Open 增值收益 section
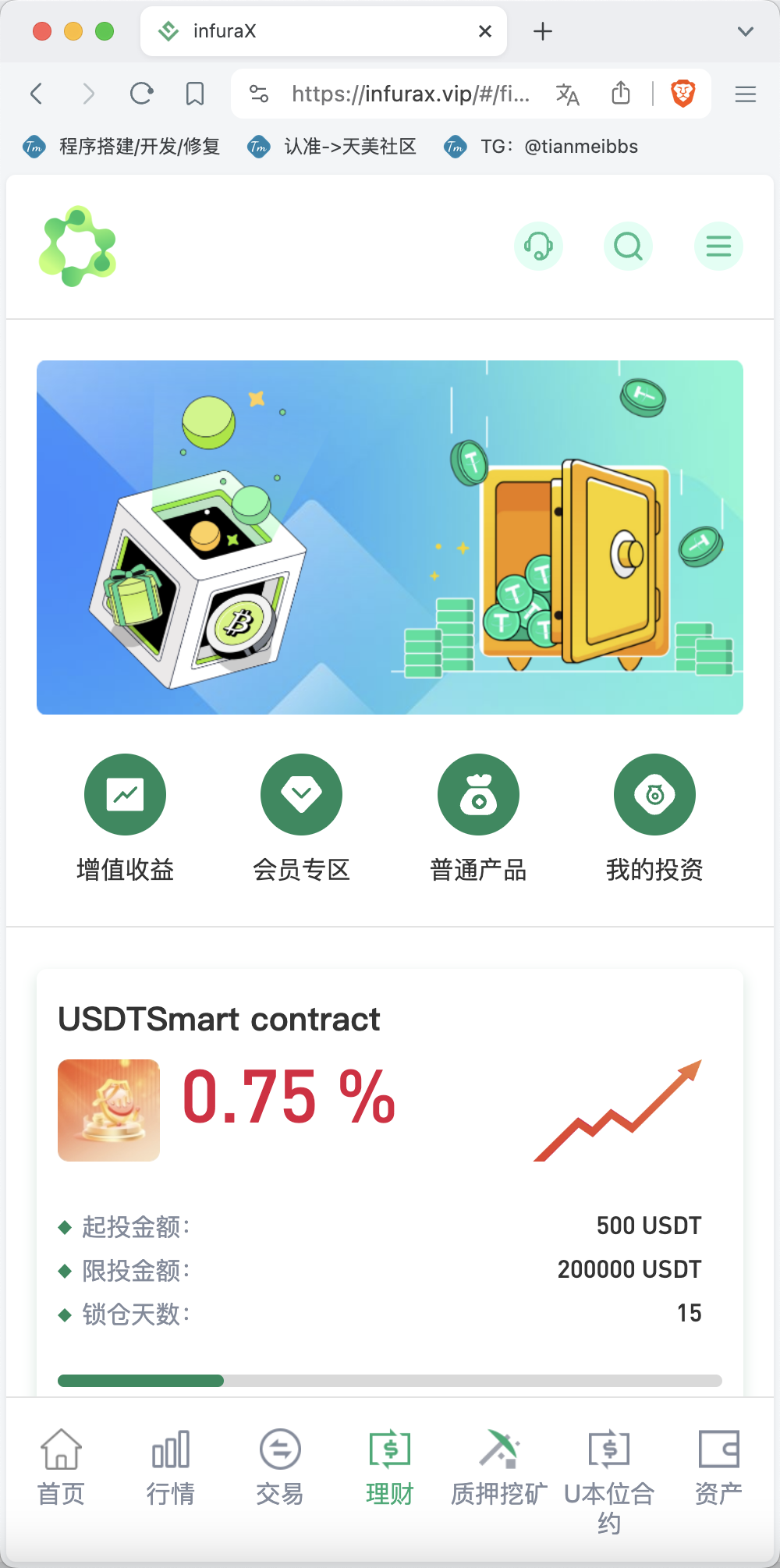 (x=125, y=818)
